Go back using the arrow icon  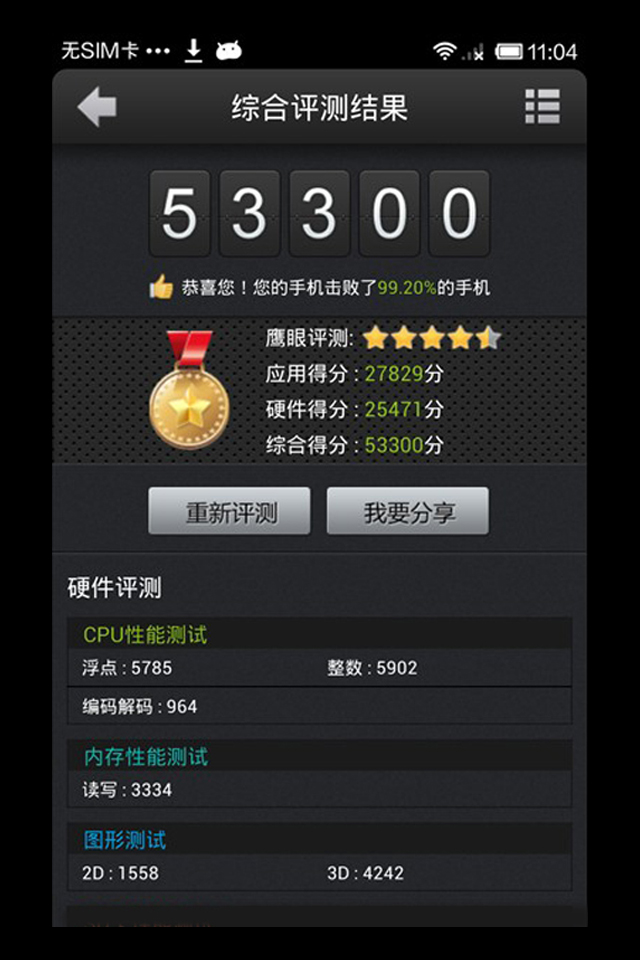[x=97, y=107]
